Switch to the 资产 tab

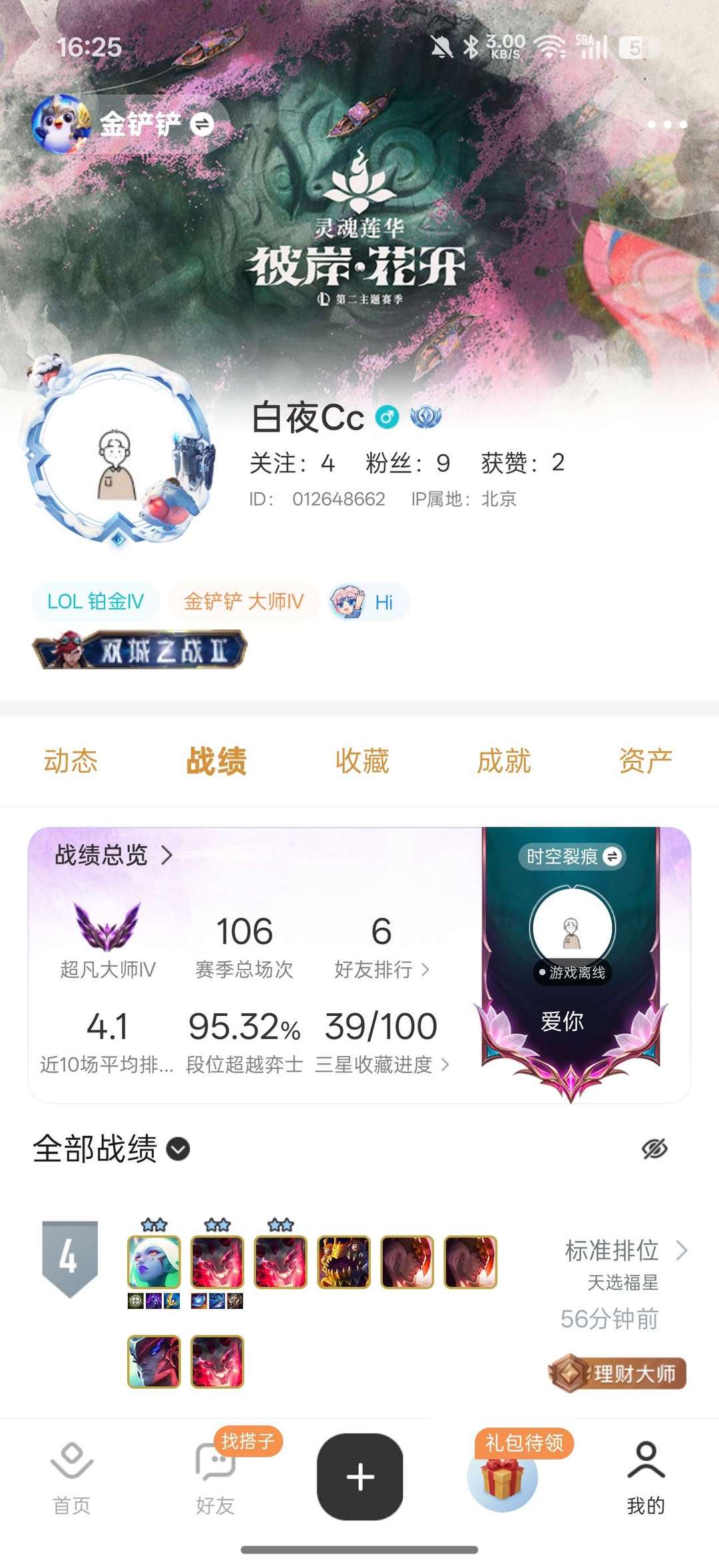[645, 761]
